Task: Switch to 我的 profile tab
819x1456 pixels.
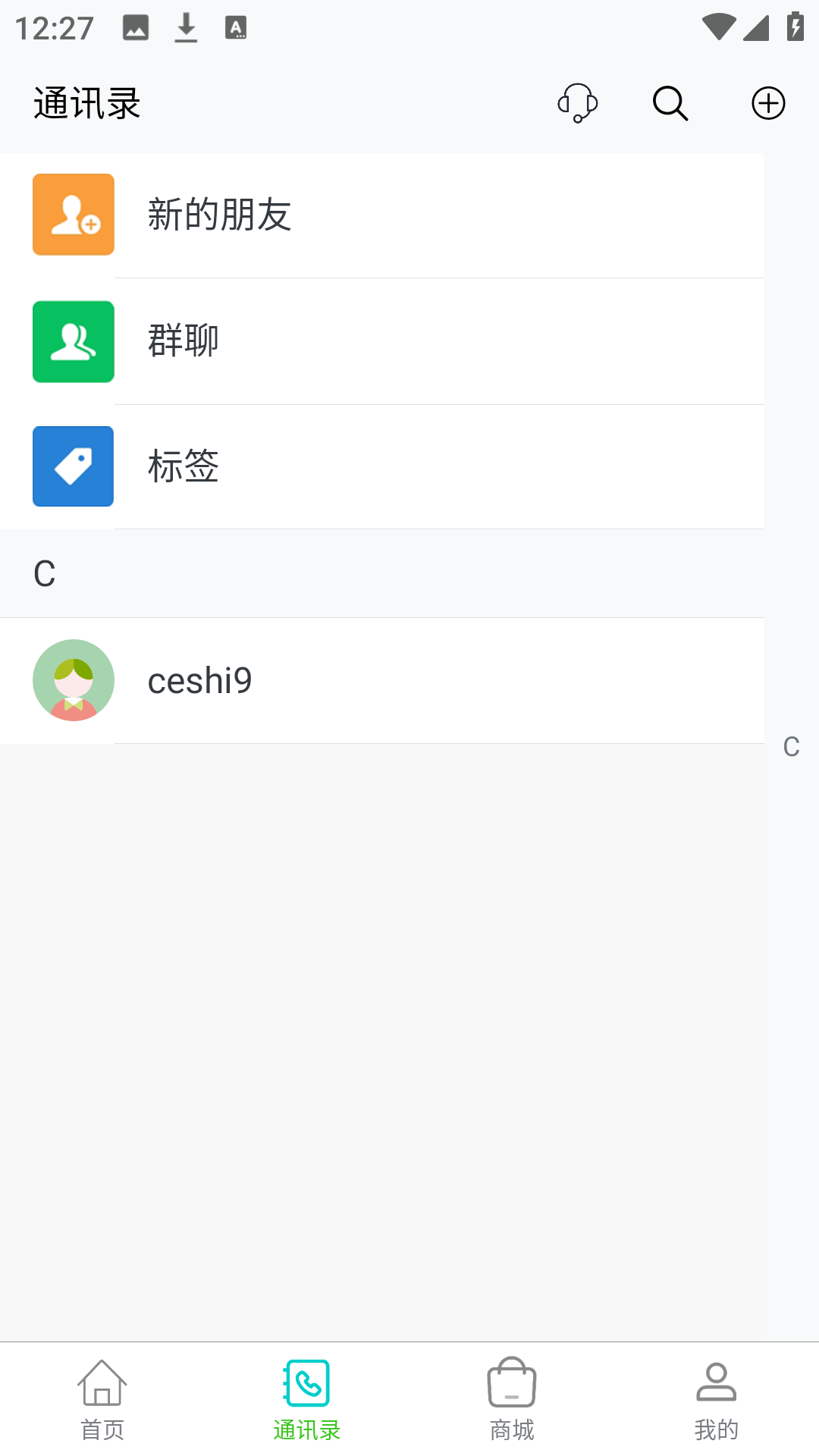Action: [x=716, y=1400]
